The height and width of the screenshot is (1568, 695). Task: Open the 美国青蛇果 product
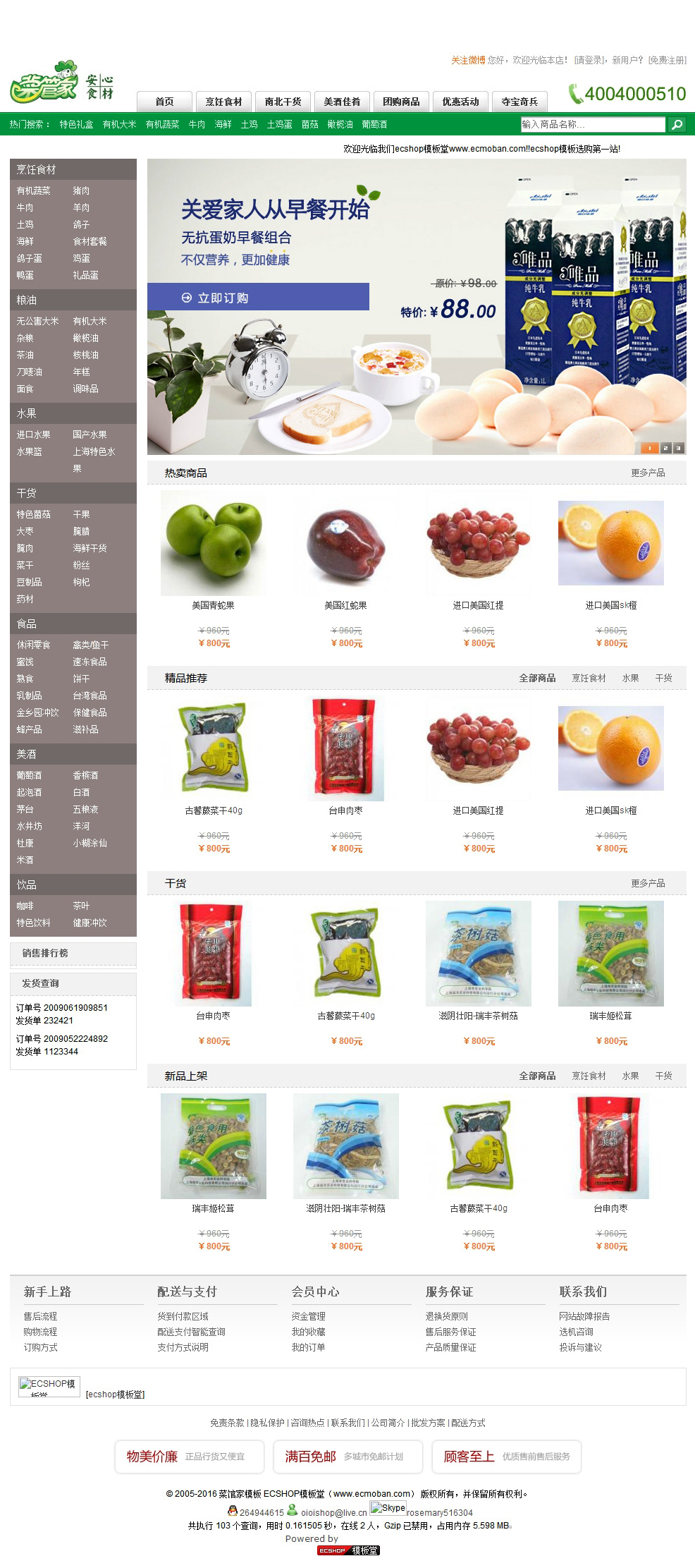tap(213, 604)
